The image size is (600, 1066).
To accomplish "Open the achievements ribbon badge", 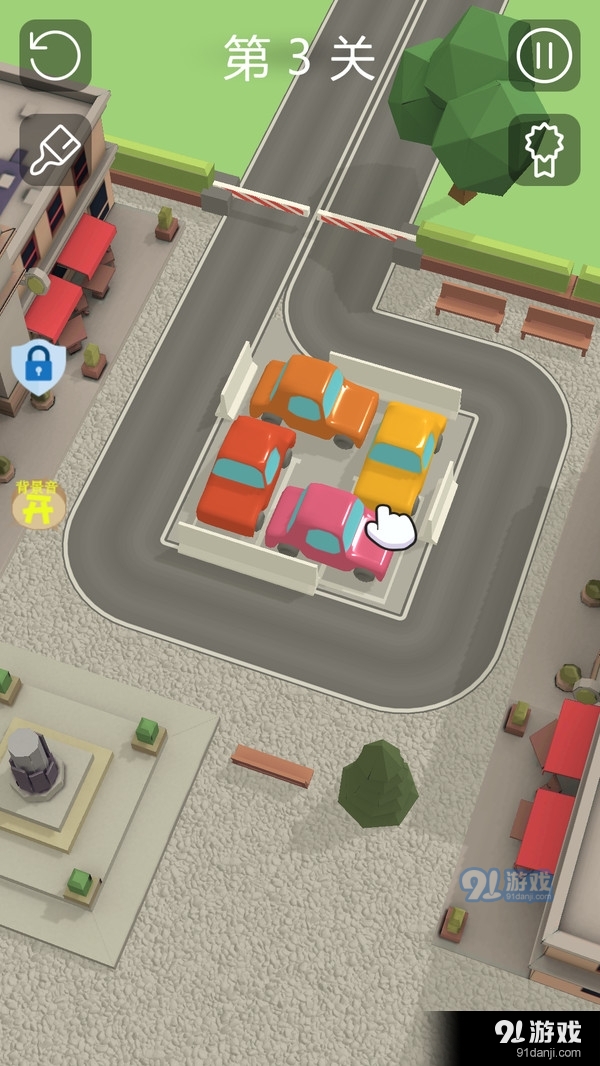I will tap(544, 150).
